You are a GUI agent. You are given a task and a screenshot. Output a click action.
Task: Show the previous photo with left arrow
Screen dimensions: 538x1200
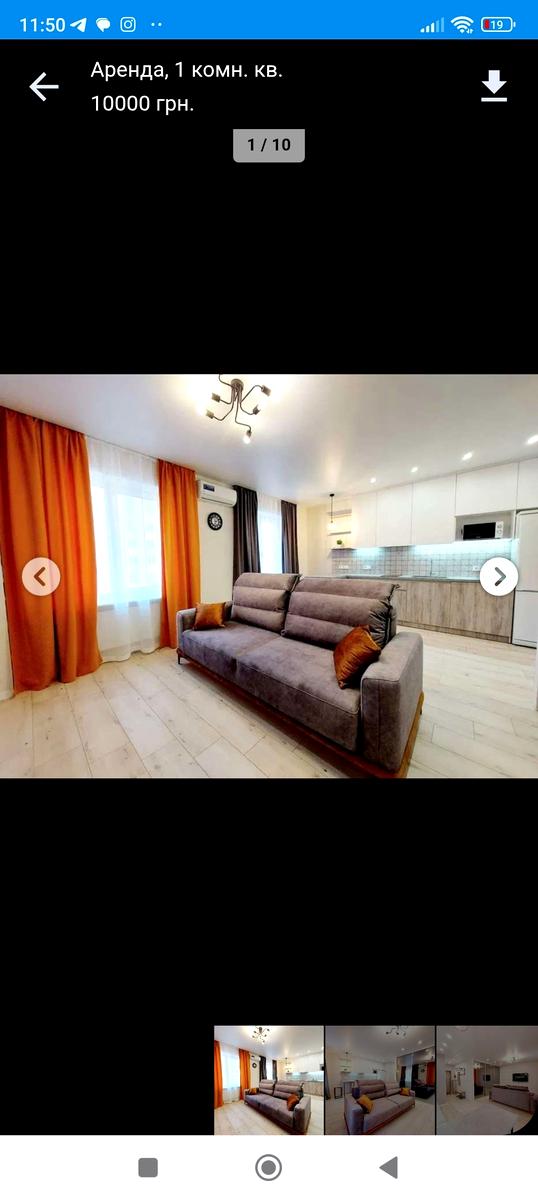(41, 576)
